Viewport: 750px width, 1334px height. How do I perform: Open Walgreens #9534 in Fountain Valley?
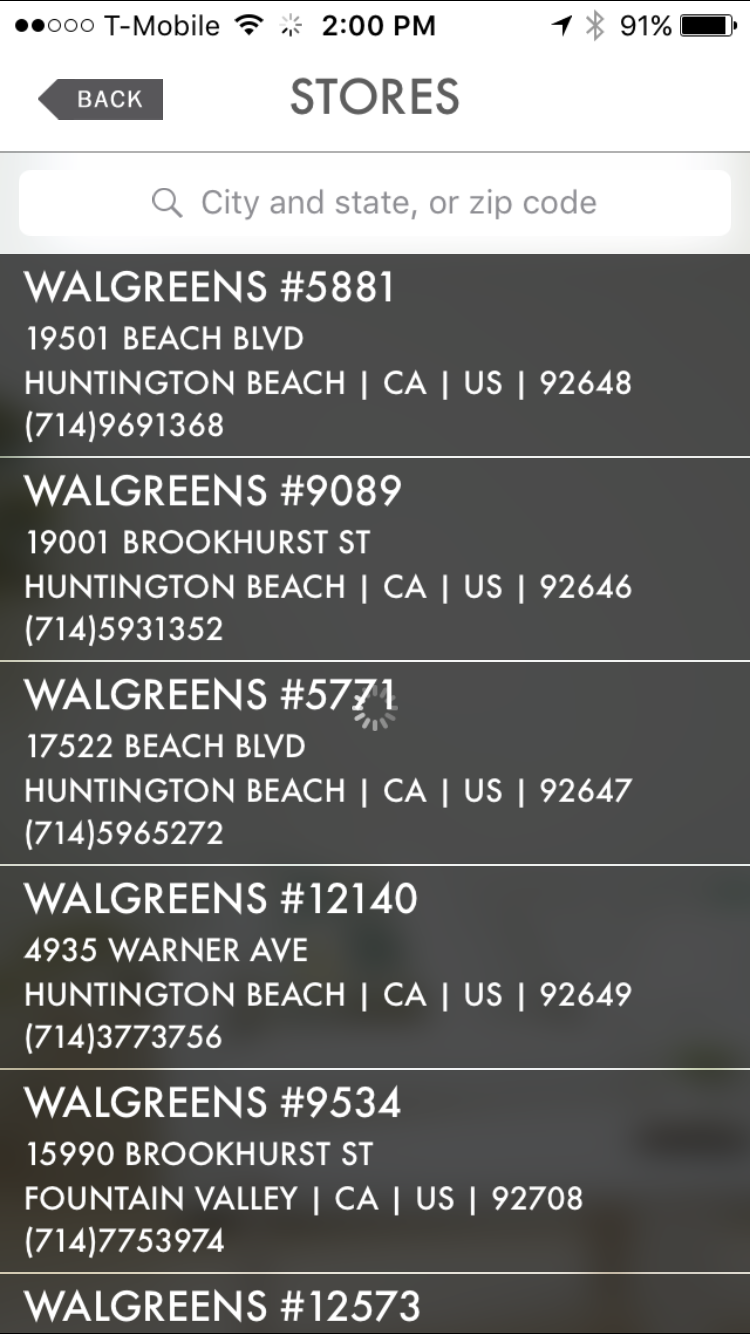click(375, 1171)
